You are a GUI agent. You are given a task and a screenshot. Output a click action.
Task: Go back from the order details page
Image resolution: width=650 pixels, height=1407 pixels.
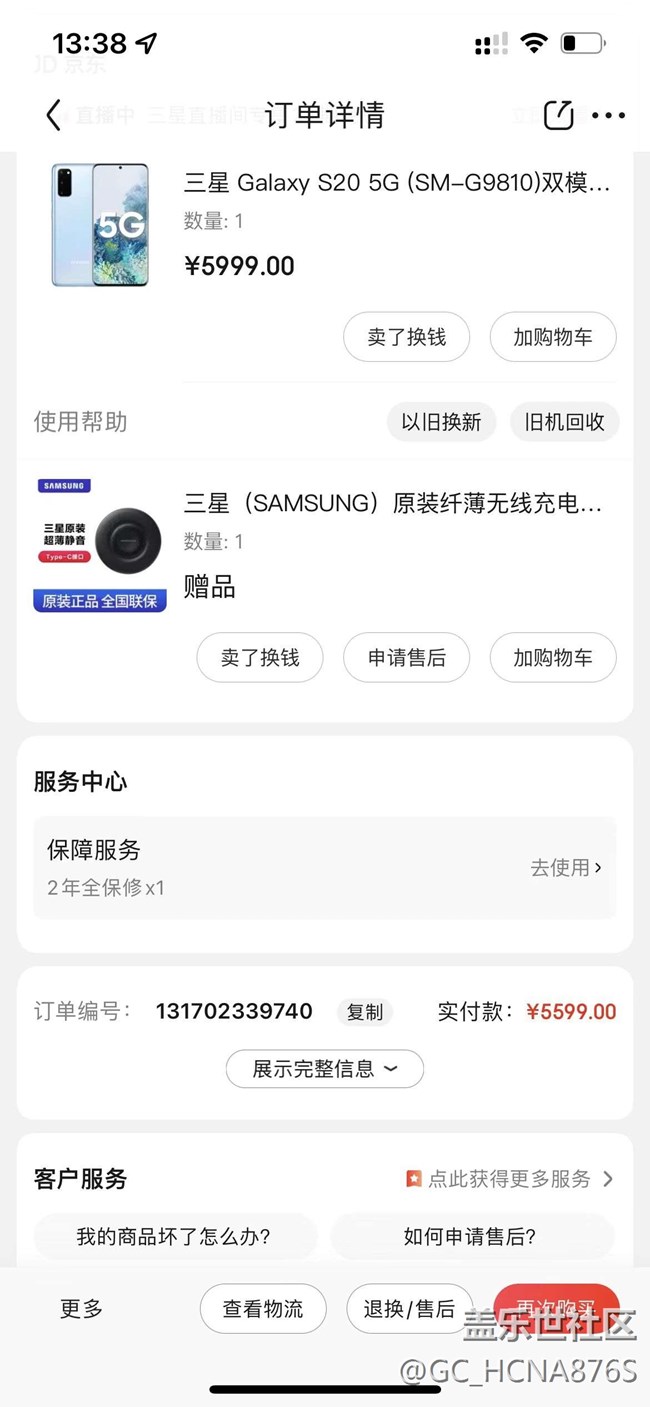pyautogui.click(x=53, y=115)
